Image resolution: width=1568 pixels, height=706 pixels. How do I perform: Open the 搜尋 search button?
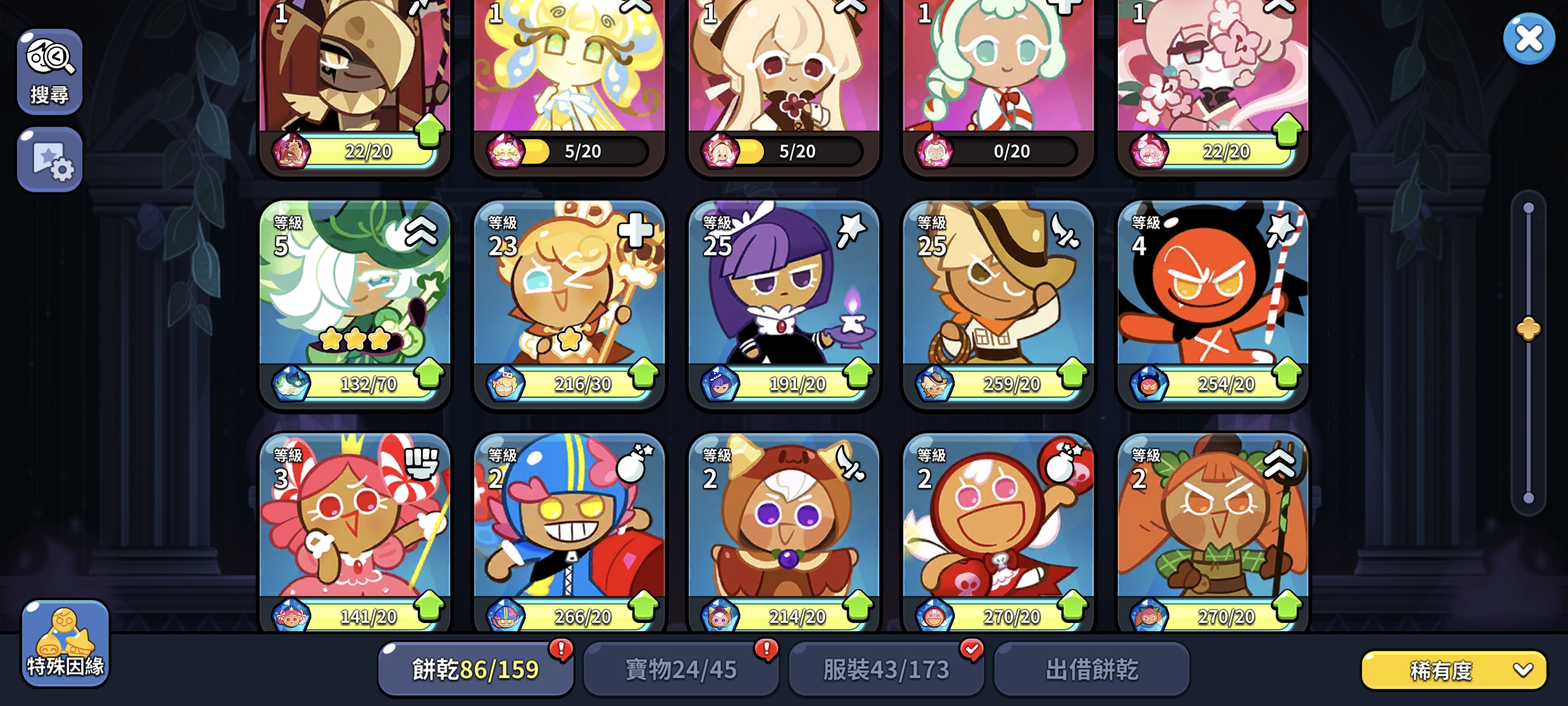tap(50, 72)
